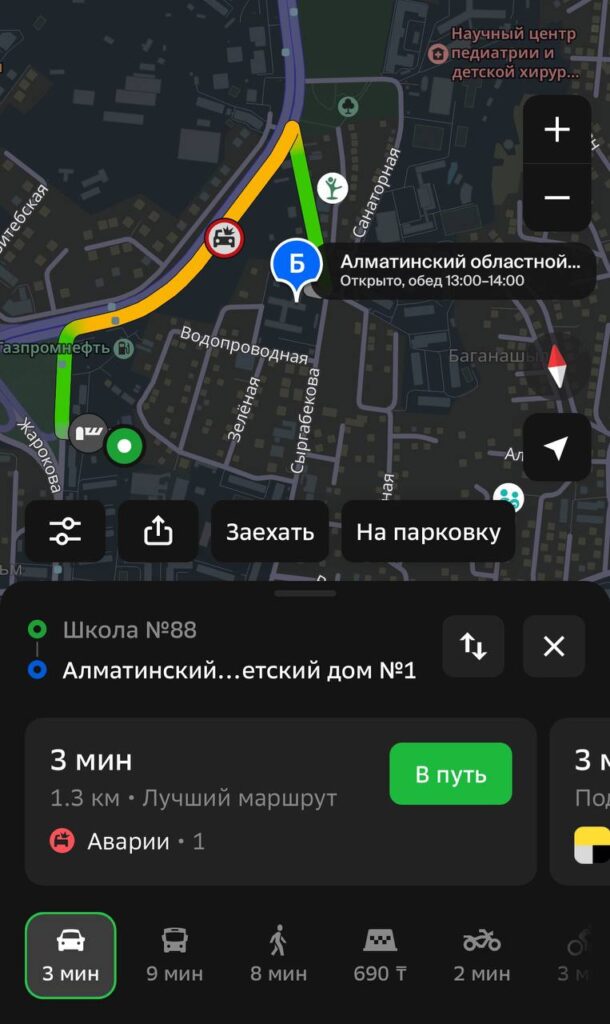Image resolution: width=610 pixels, height=1024 pixels.
Task: Switch to the motorcycle route 2 мин
Action: coord(482,954)
